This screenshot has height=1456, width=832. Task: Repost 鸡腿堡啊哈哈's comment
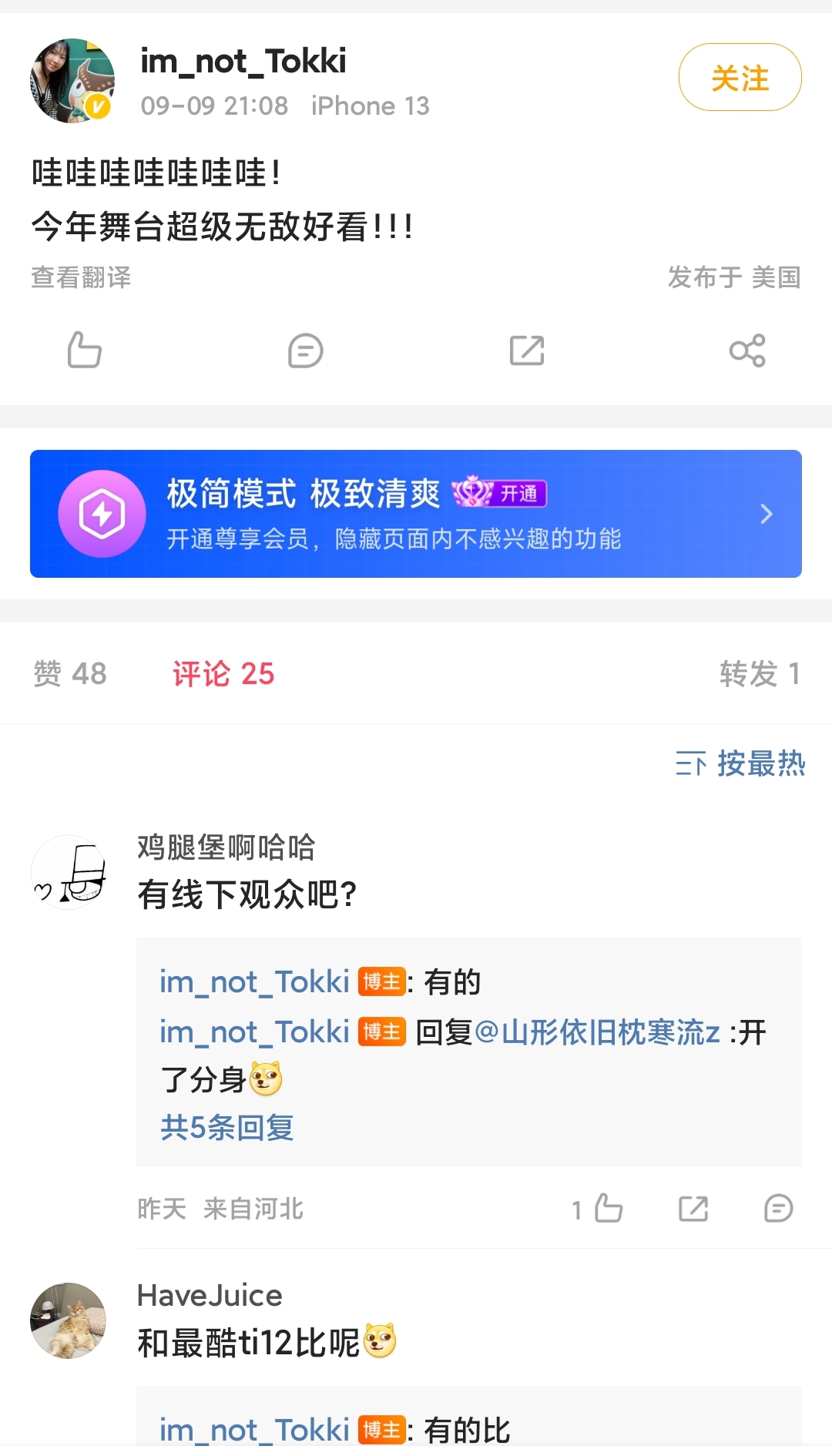pos(693,1209)
